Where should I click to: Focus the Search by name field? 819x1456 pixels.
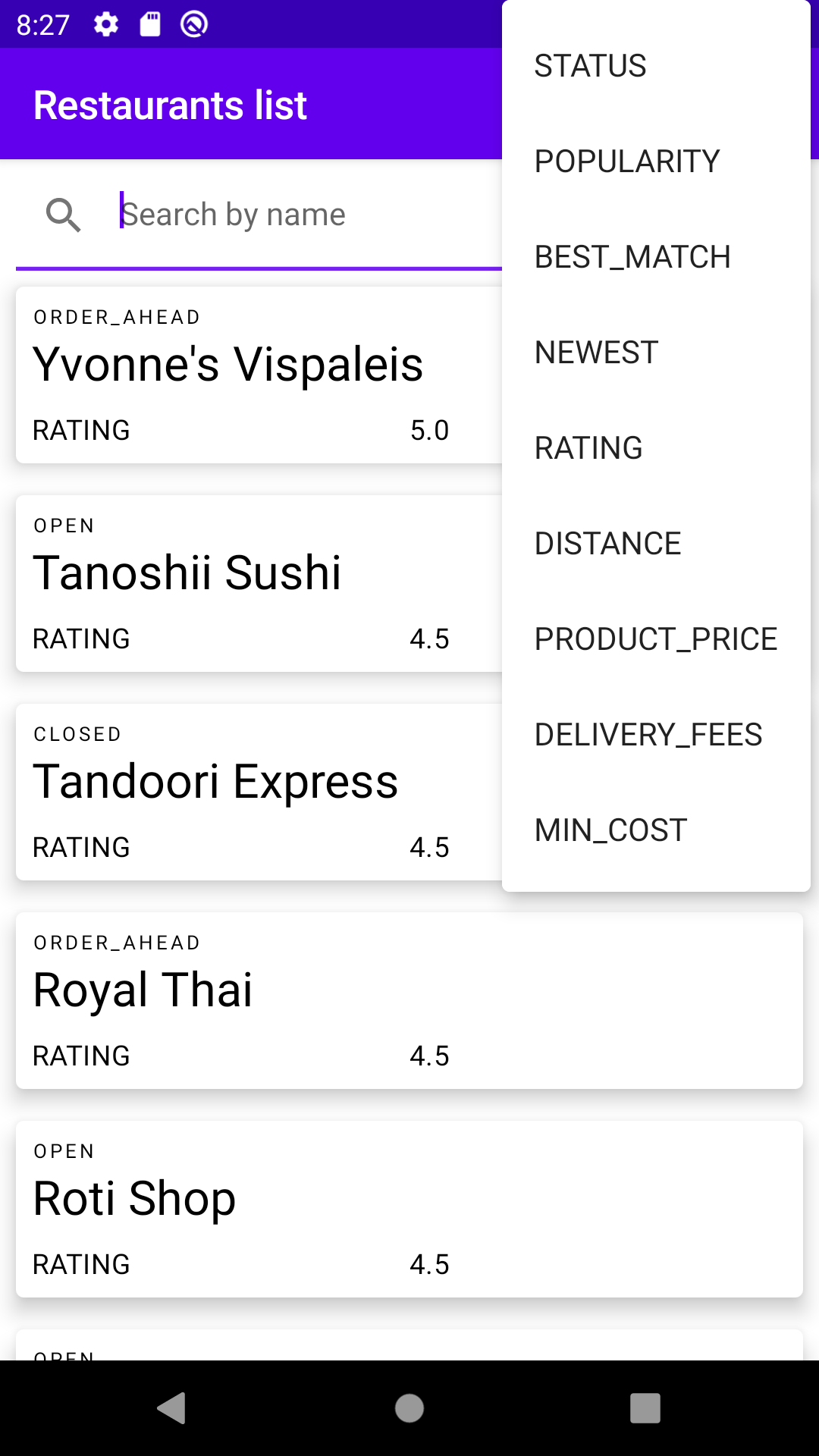[303, 215]
